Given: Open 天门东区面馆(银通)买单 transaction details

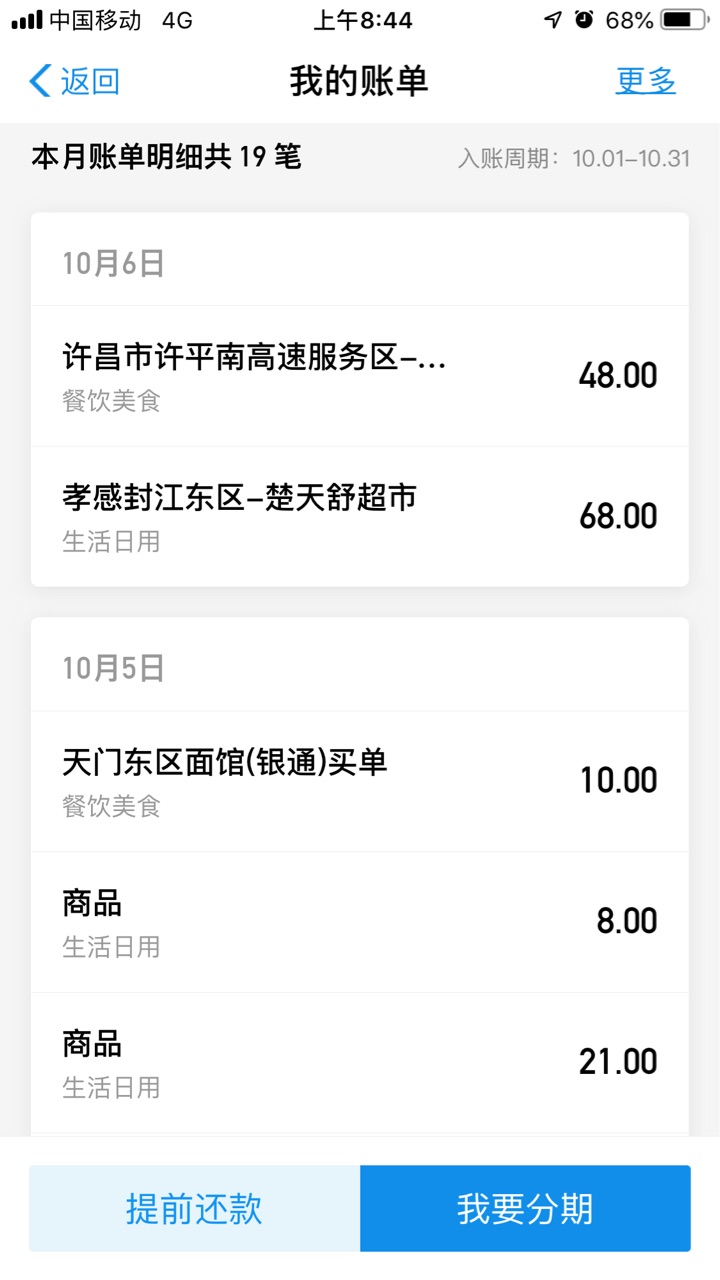Looking at the screenshot, I should [x=360, y=781].
